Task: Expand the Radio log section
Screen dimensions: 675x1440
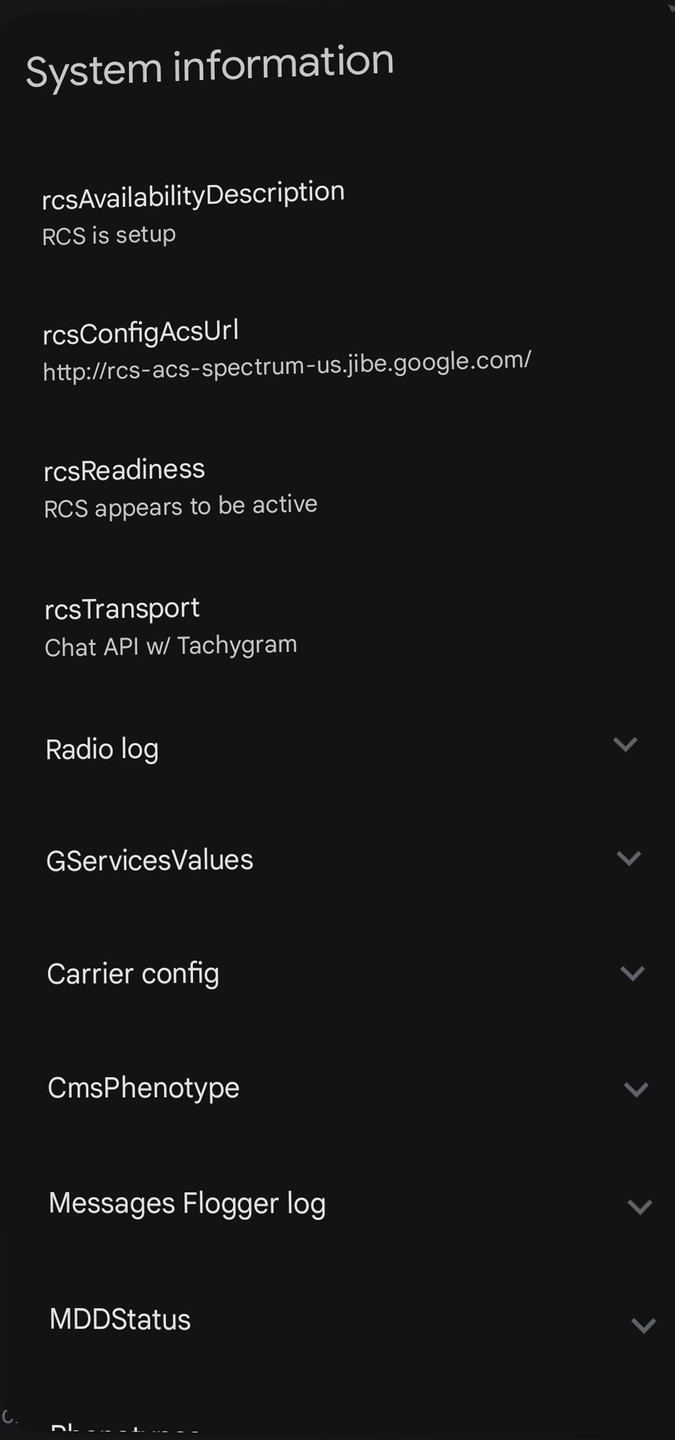Action: coord(625,744)
